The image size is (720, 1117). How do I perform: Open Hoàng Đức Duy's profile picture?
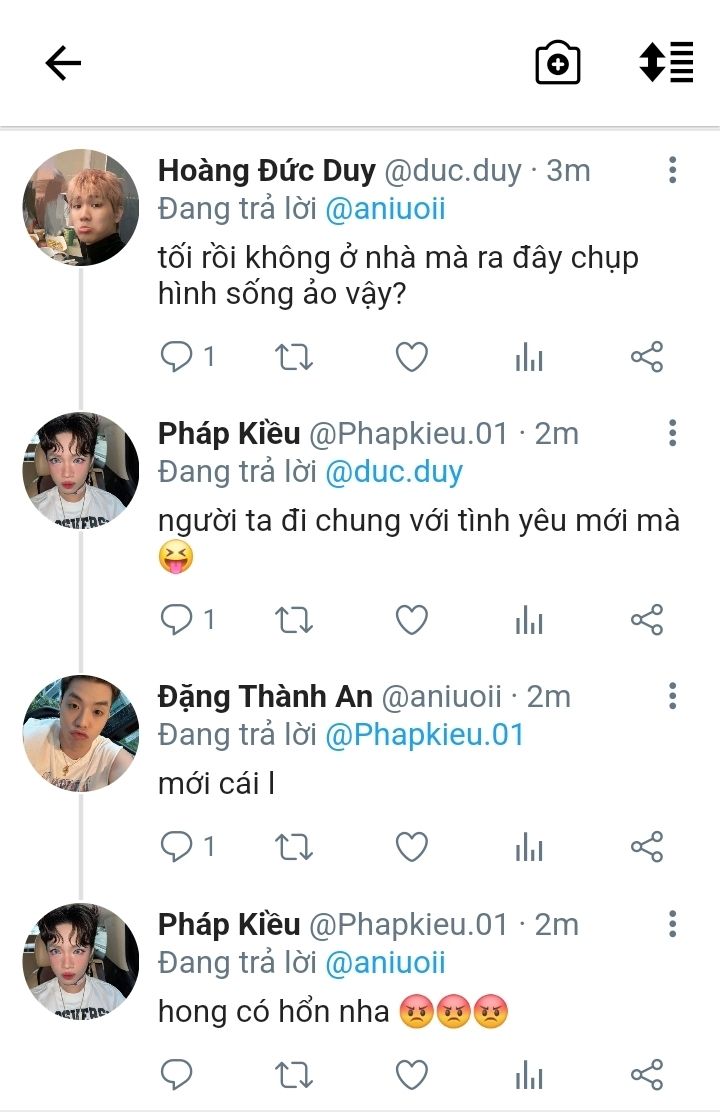point(81,207)
